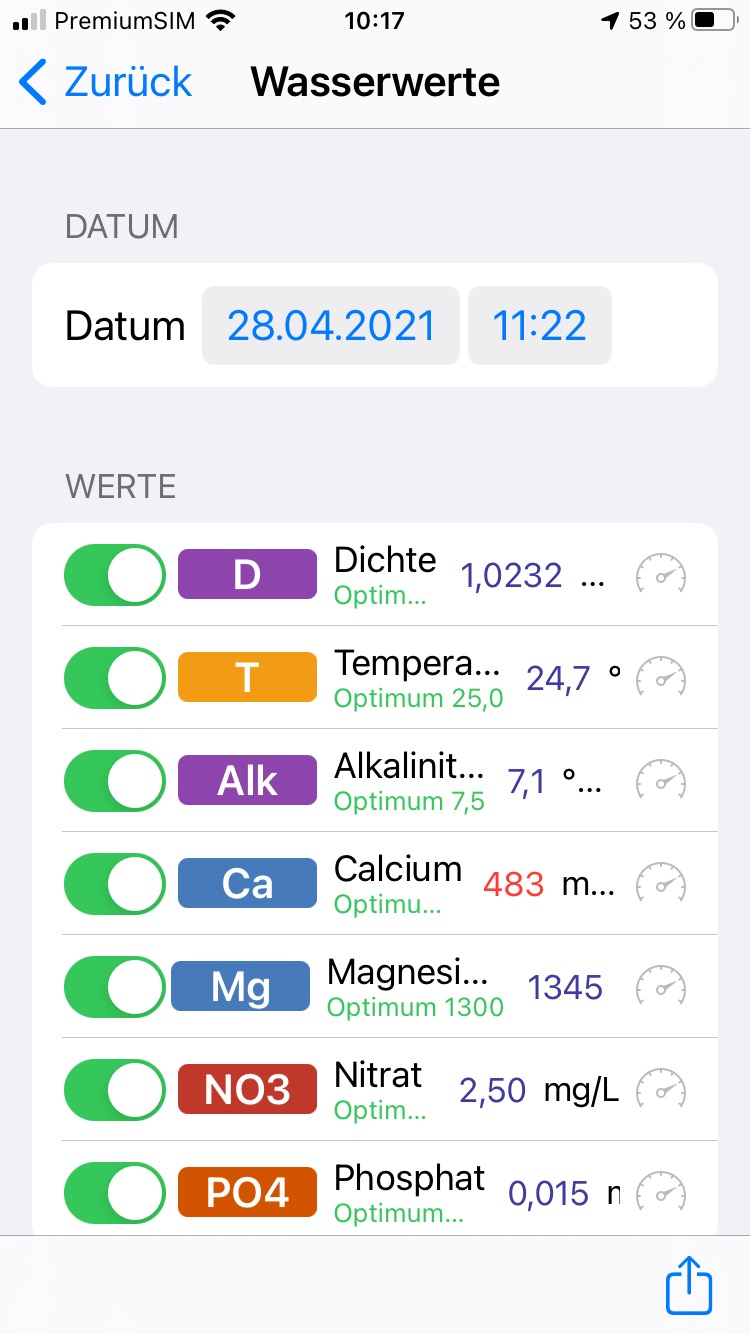
Task: Open the date picker showing 28.04.2021
Action: pos(331,326)
